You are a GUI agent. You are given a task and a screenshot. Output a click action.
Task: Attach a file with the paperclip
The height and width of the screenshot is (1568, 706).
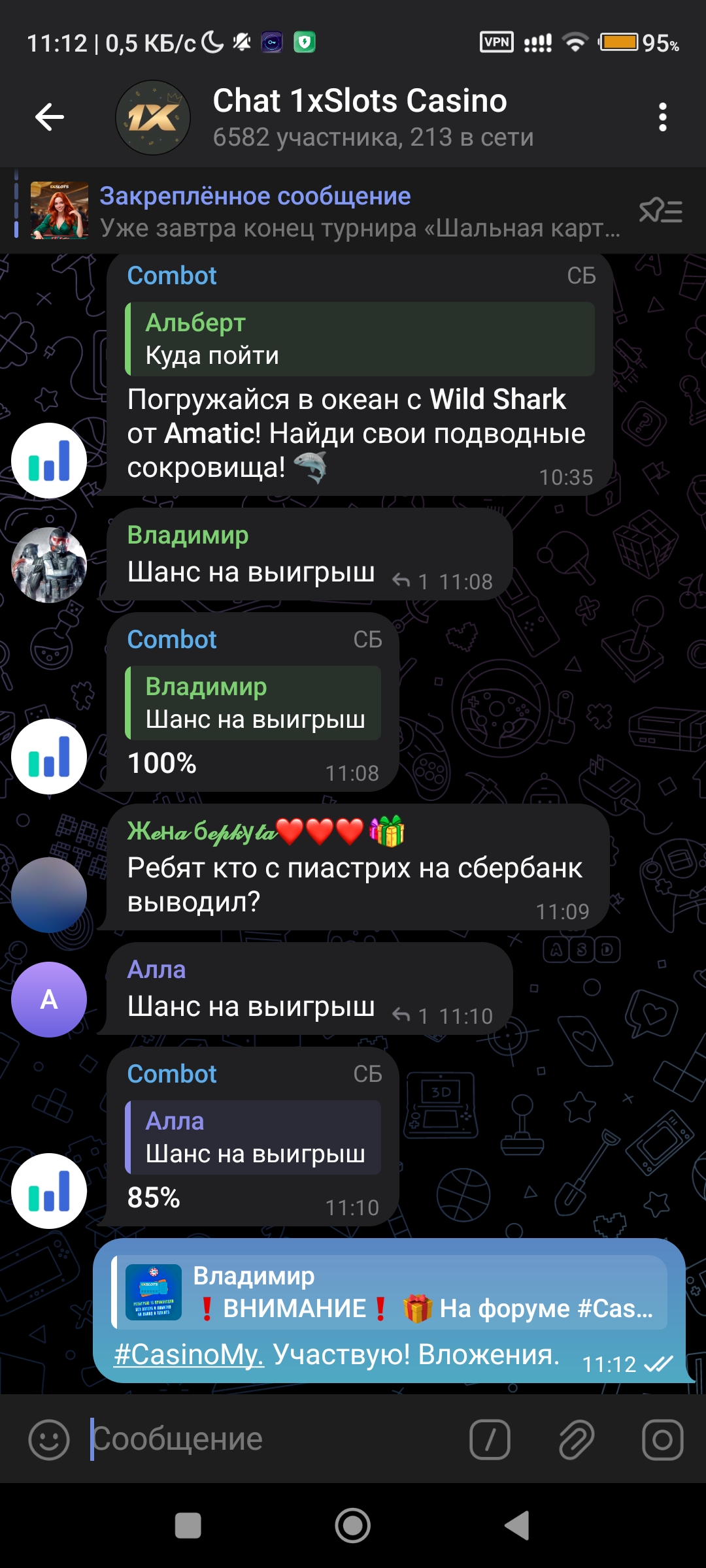(x=576, y=1439)
